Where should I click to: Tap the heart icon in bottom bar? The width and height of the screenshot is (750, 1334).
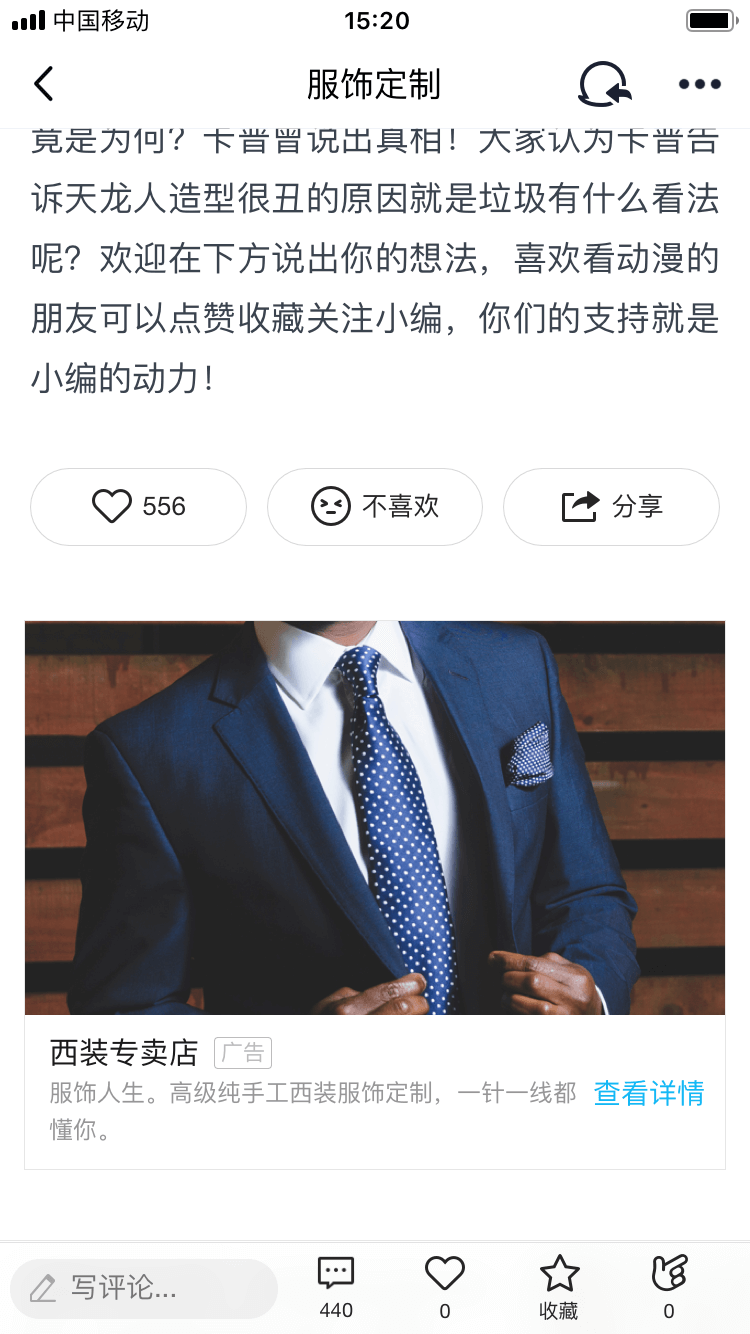pyautogui.click(x=445, y=1286)
